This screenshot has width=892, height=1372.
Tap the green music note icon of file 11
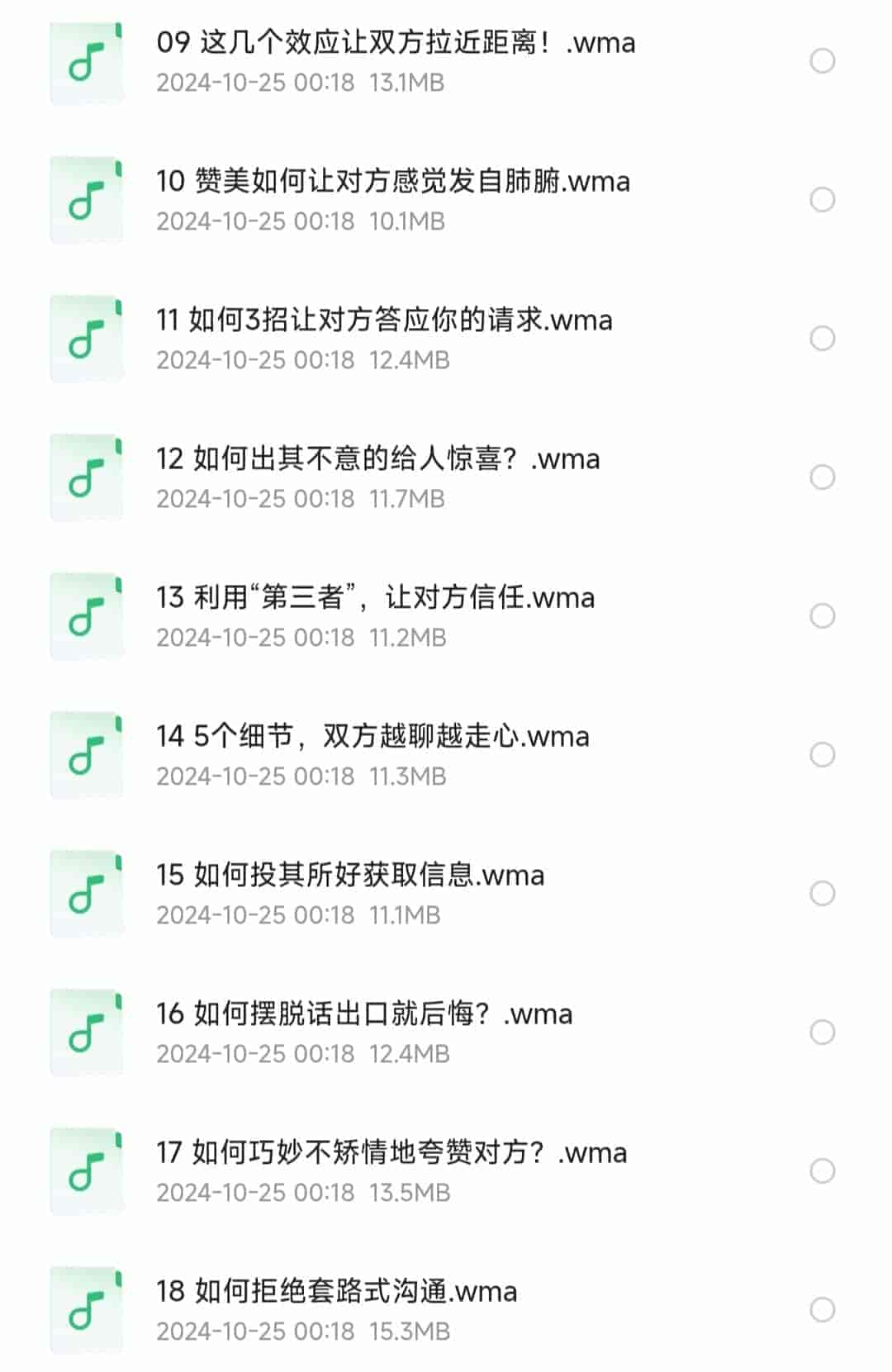pos(87,339)
